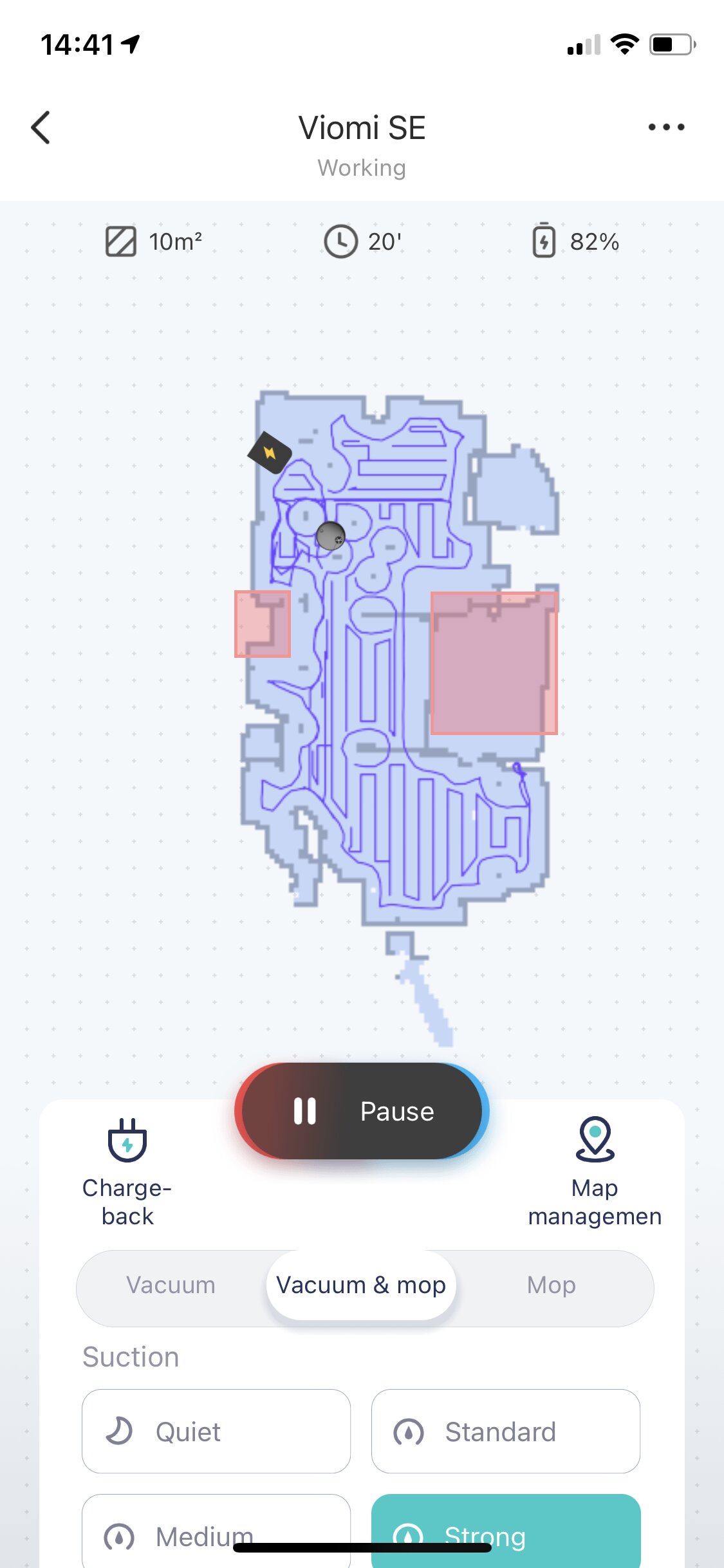724x1568 pixels.
Task: Switch to Mop only mode
Action: 552,1285
